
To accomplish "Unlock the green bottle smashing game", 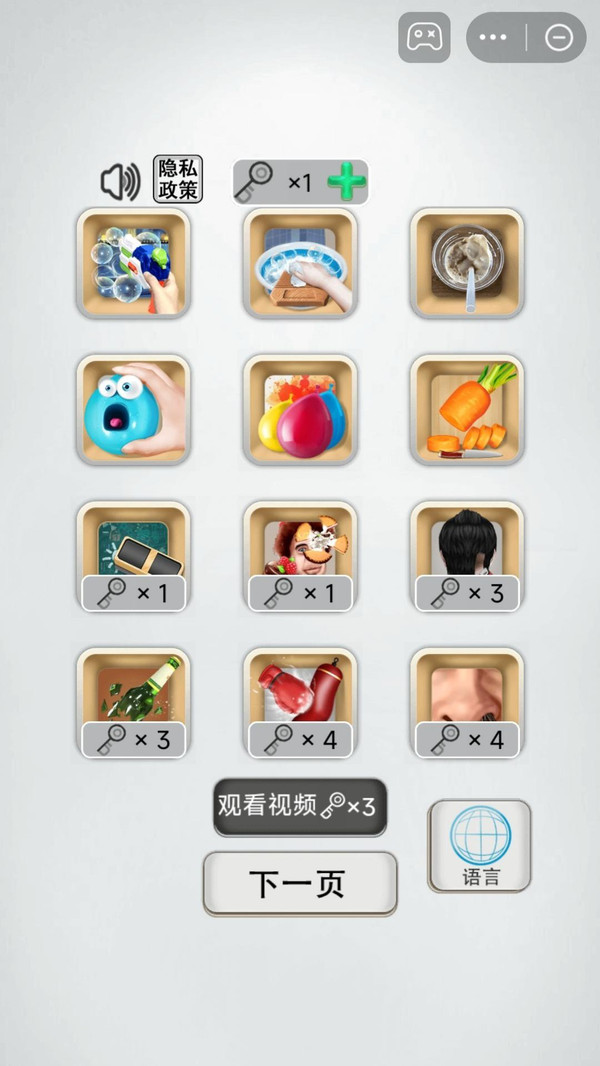I will (x=133, y=702).
